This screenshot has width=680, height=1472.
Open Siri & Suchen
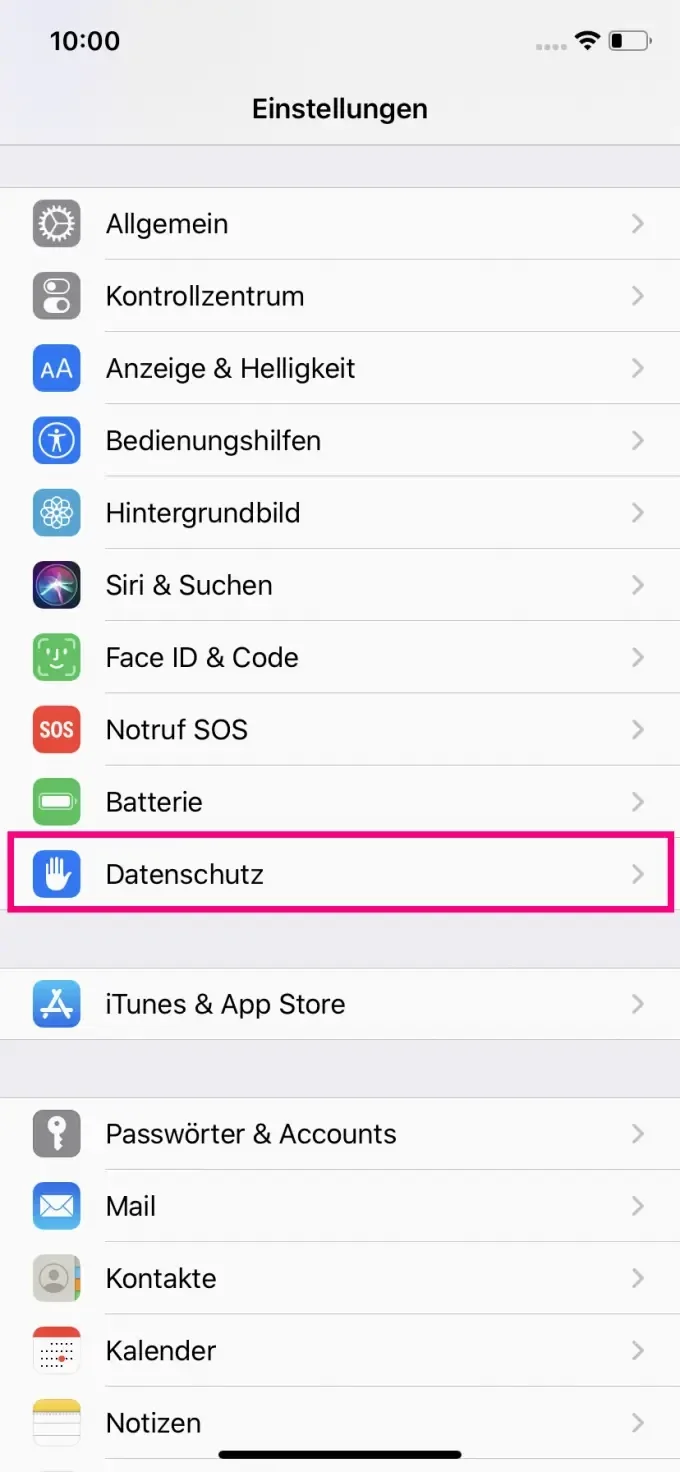340,585
